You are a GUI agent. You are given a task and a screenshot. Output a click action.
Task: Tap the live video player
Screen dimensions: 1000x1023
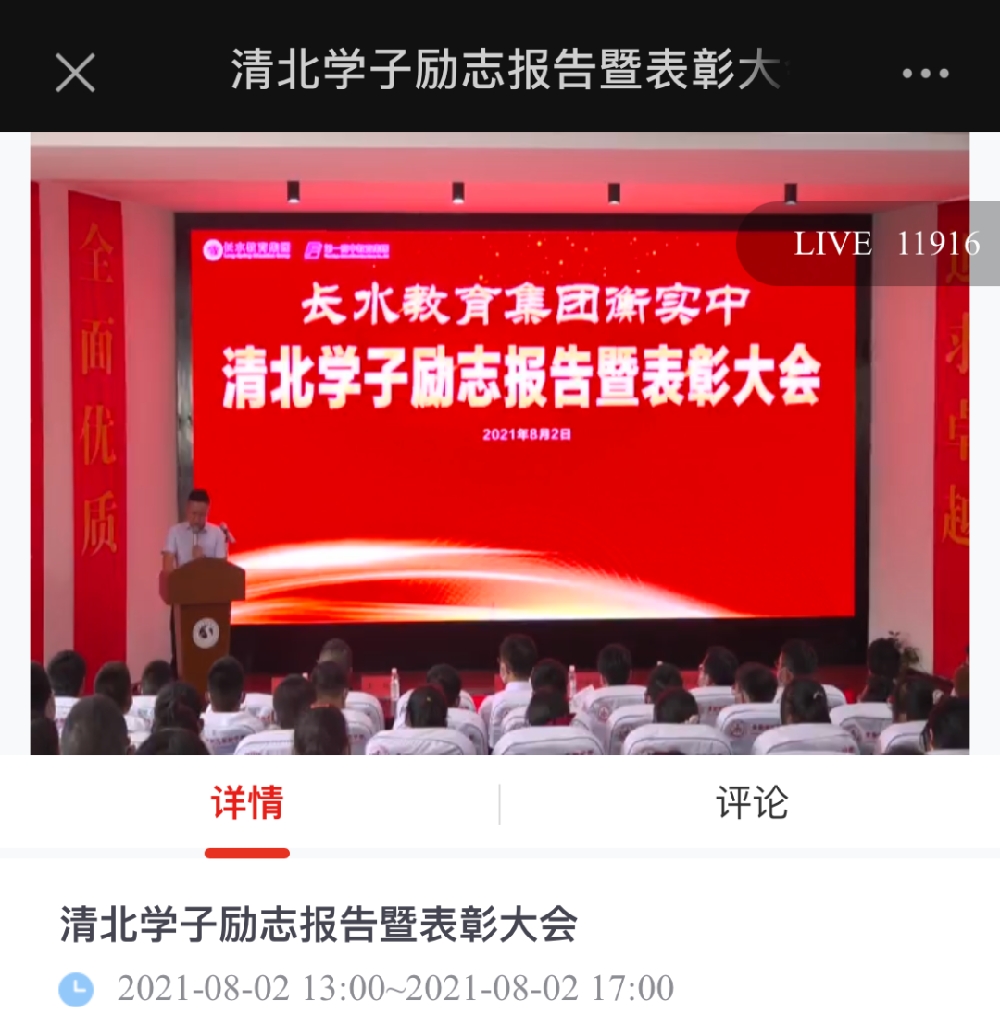point(500,445)
